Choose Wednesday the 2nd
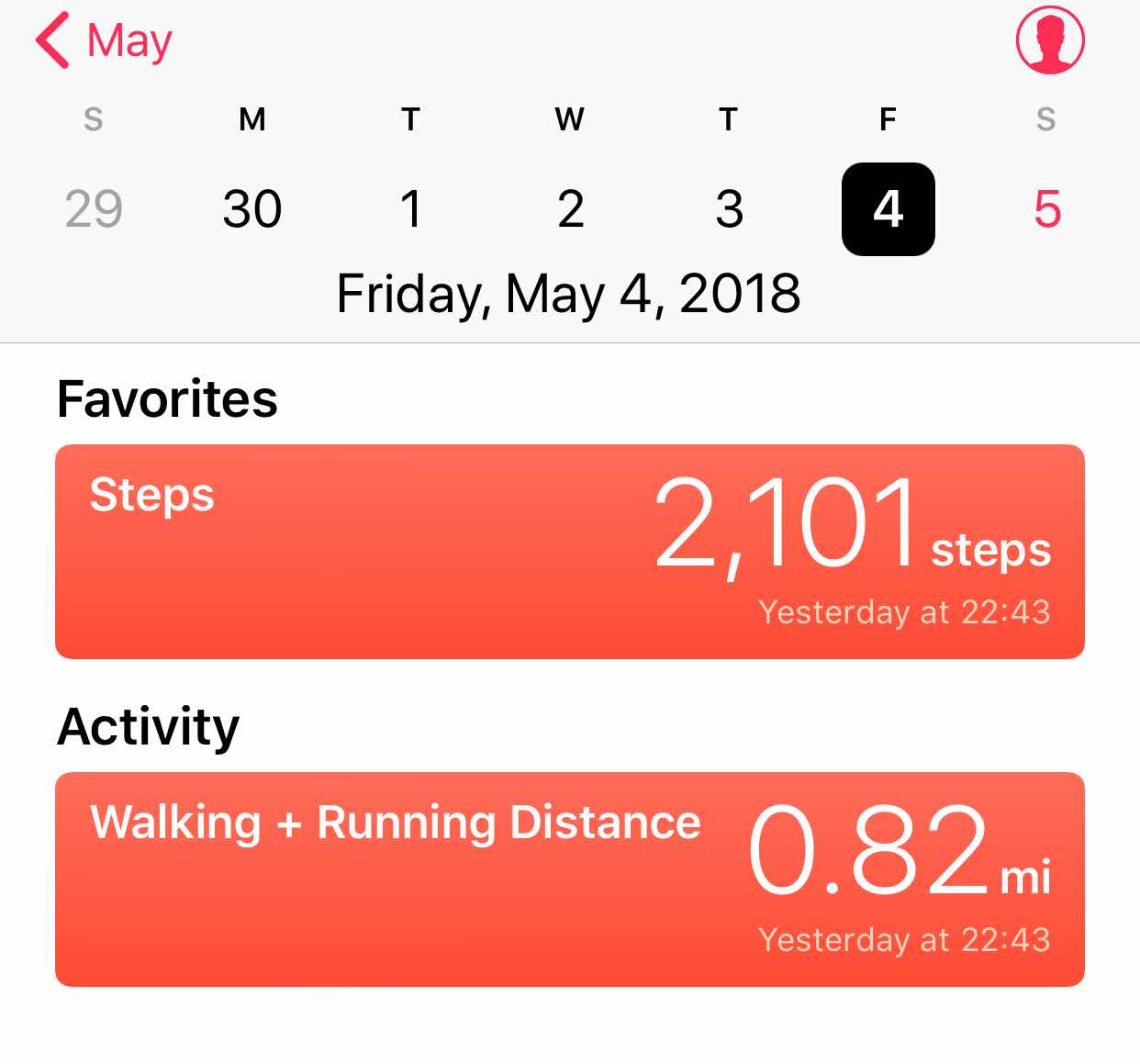1140x1064 pixels. [x=570, y=209]
